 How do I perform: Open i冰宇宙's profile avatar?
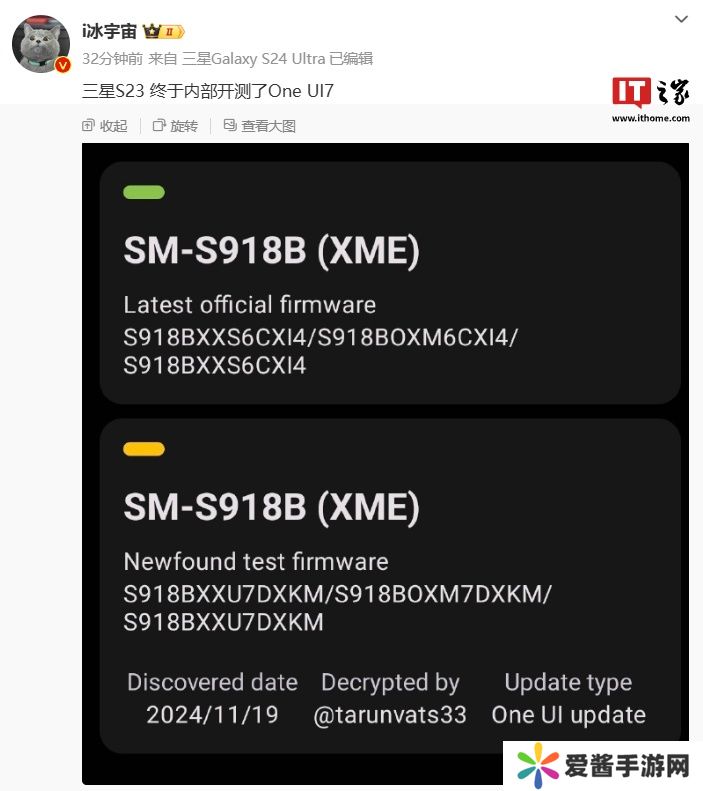coord(40,44)
